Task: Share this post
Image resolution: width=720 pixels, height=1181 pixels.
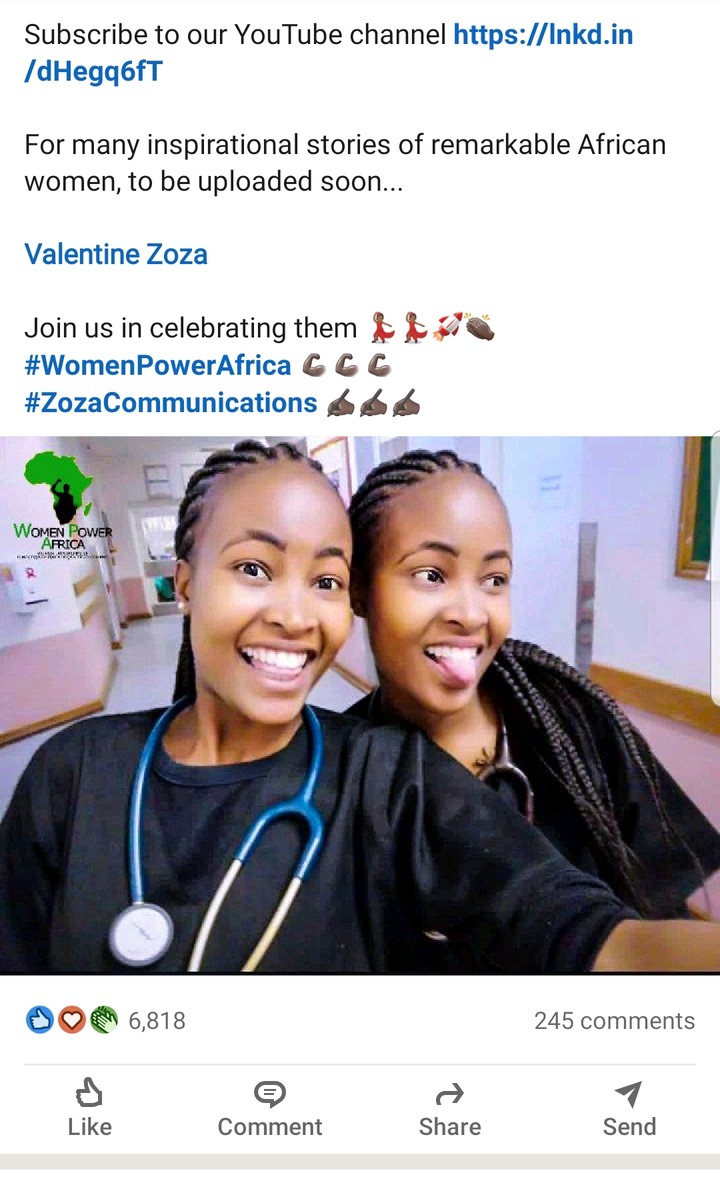Action: point(450,1108)
